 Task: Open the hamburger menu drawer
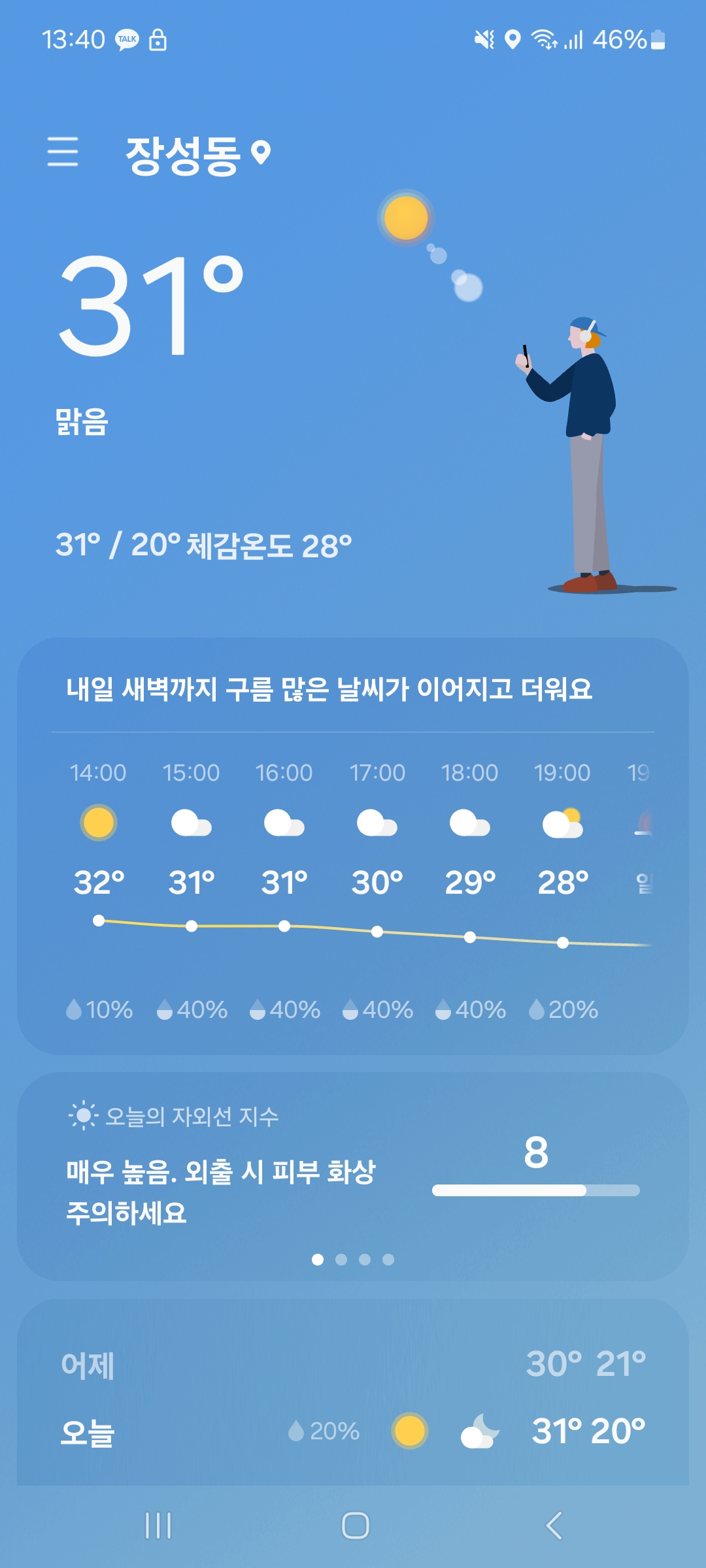pos(63,152)
